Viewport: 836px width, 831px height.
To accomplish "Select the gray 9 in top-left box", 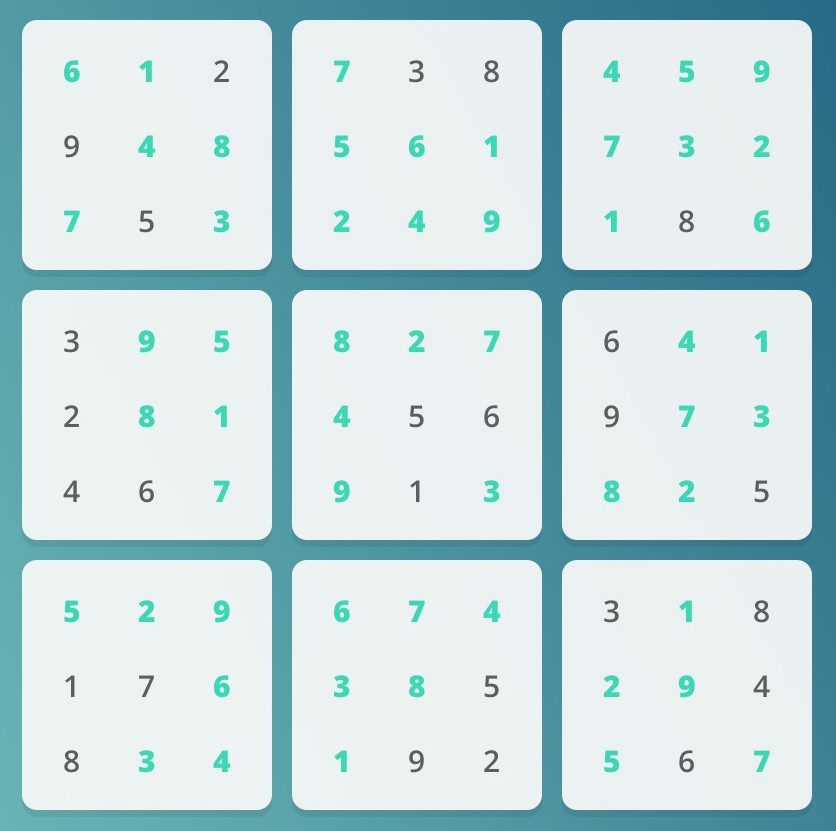I will click(71, 147).
